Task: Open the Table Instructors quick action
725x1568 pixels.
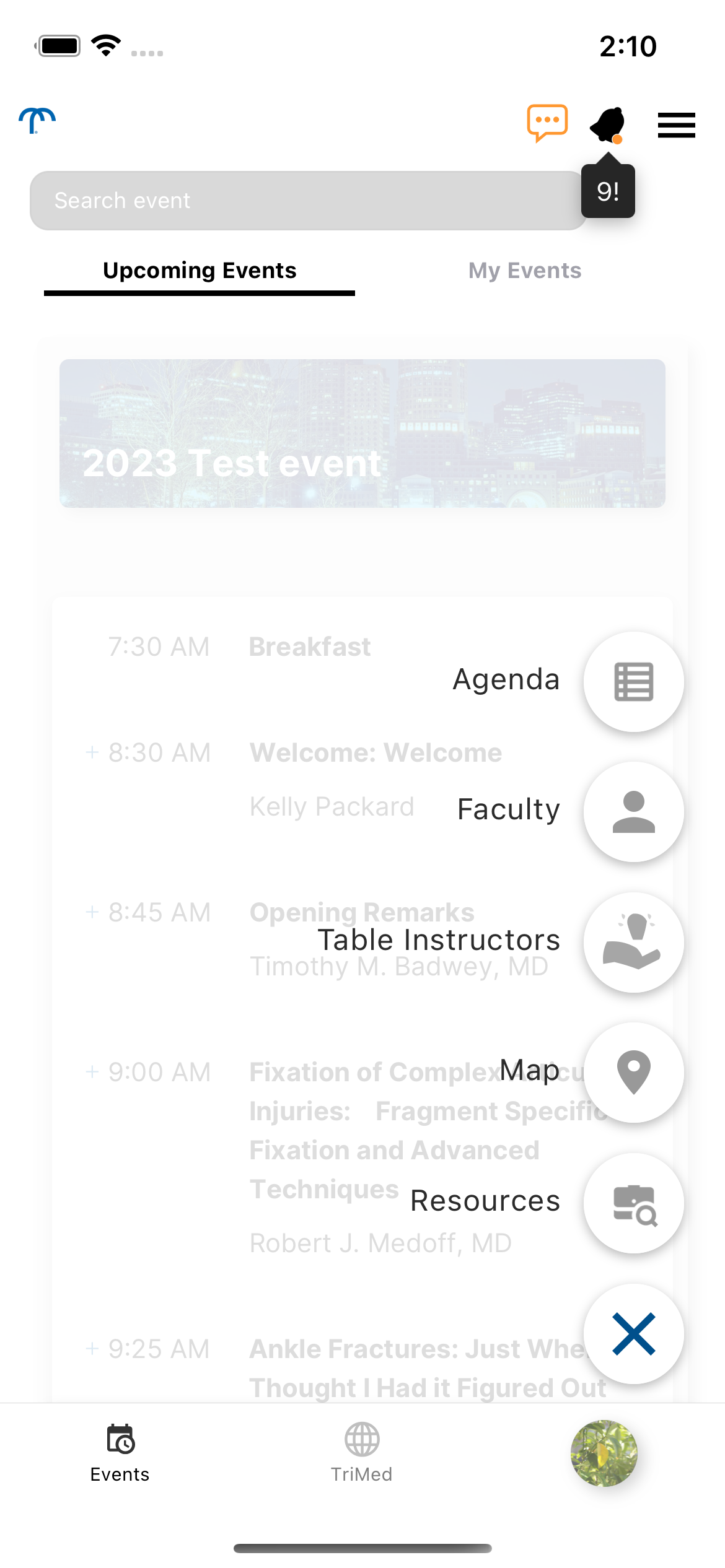Action: [x=633, y=942]
